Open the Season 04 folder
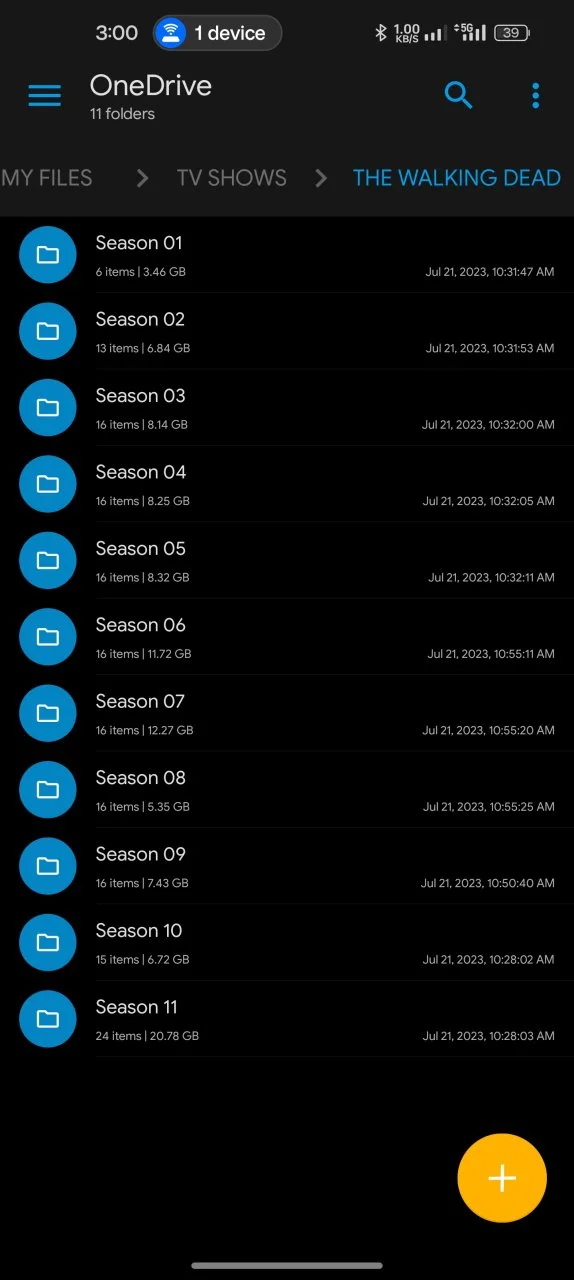574x1280 pixels. point(287,484)
